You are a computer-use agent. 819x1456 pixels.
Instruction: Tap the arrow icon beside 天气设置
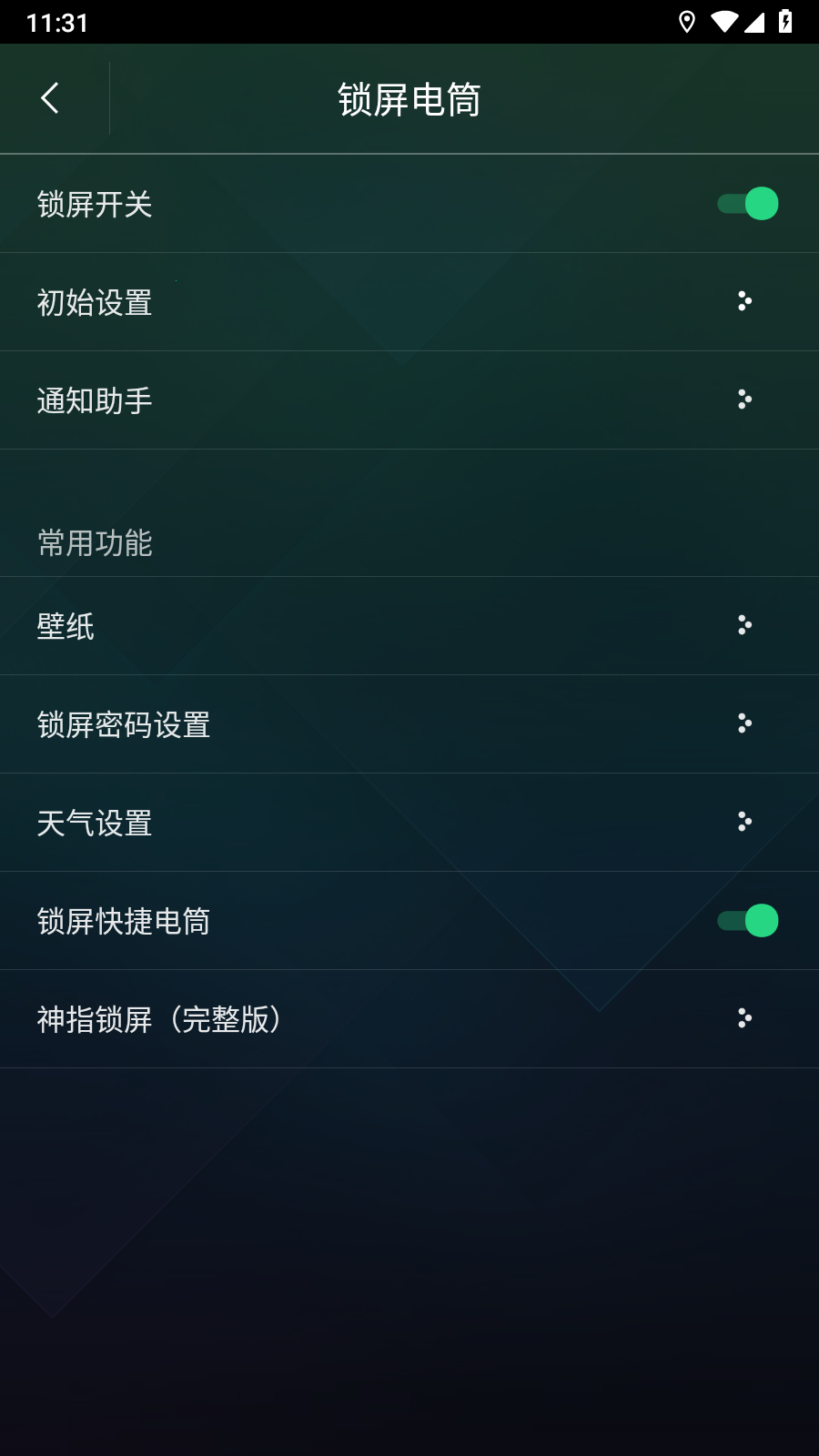(745, 823)
